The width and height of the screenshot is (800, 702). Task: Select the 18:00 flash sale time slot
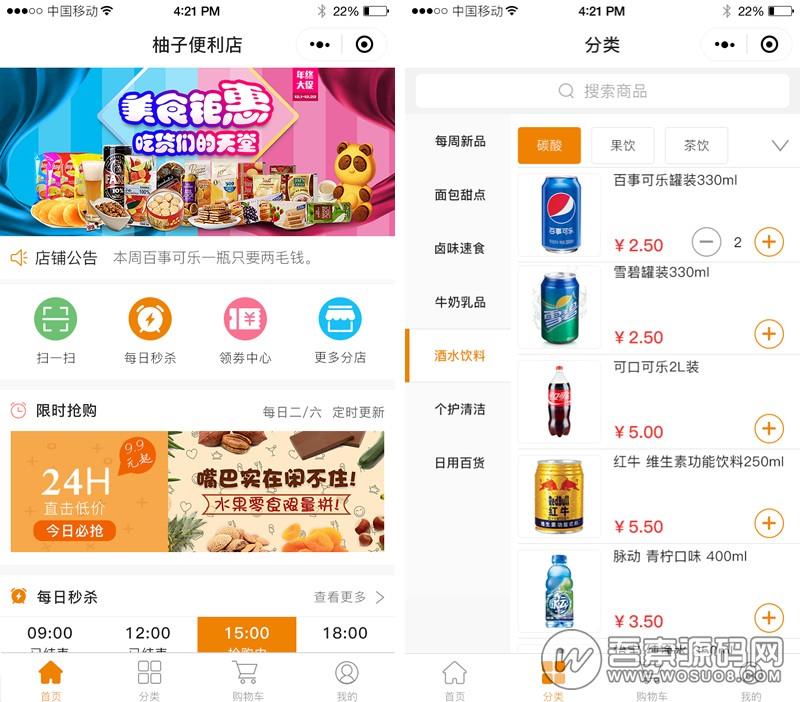click(x=345, y=634)
